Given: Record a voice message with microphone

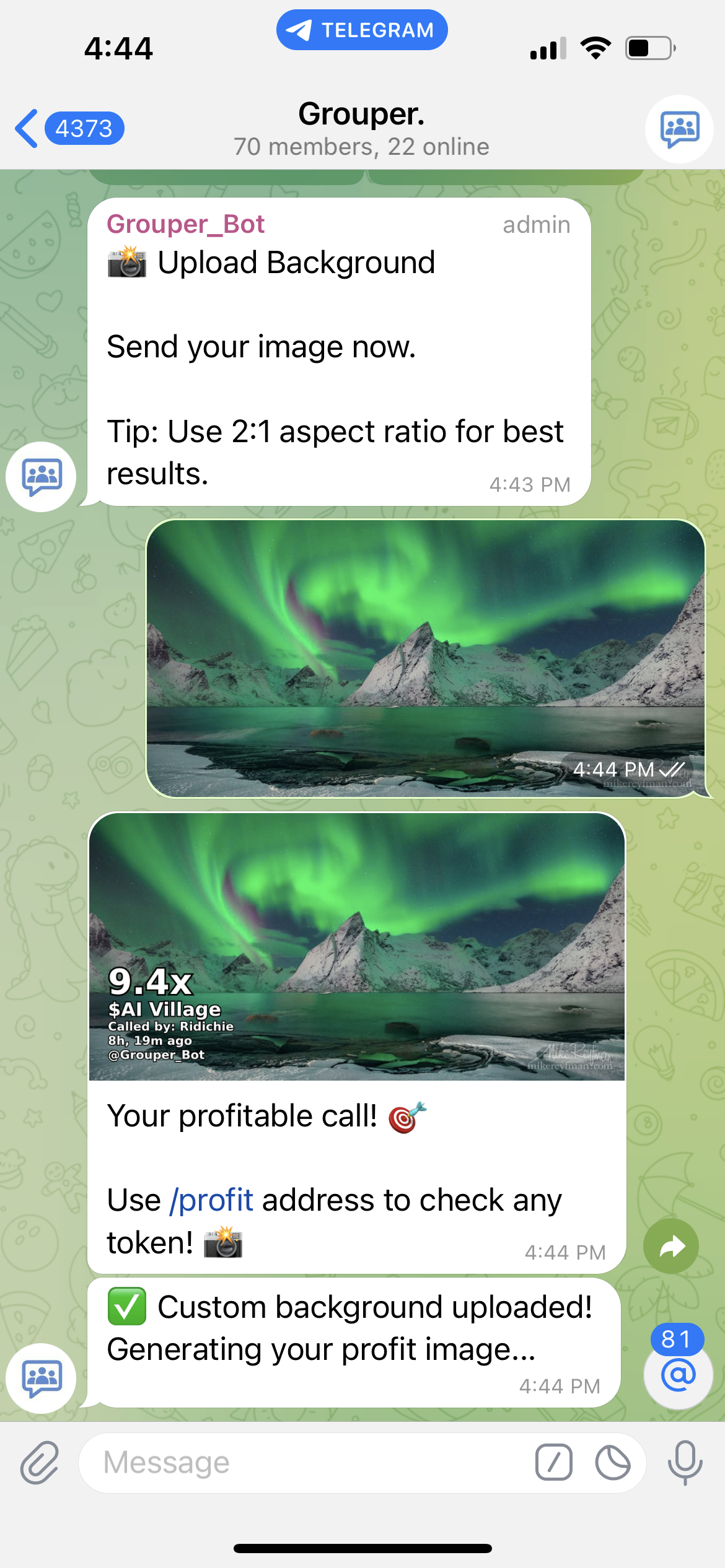Looking at the screenshot, I should point(685,1463).
